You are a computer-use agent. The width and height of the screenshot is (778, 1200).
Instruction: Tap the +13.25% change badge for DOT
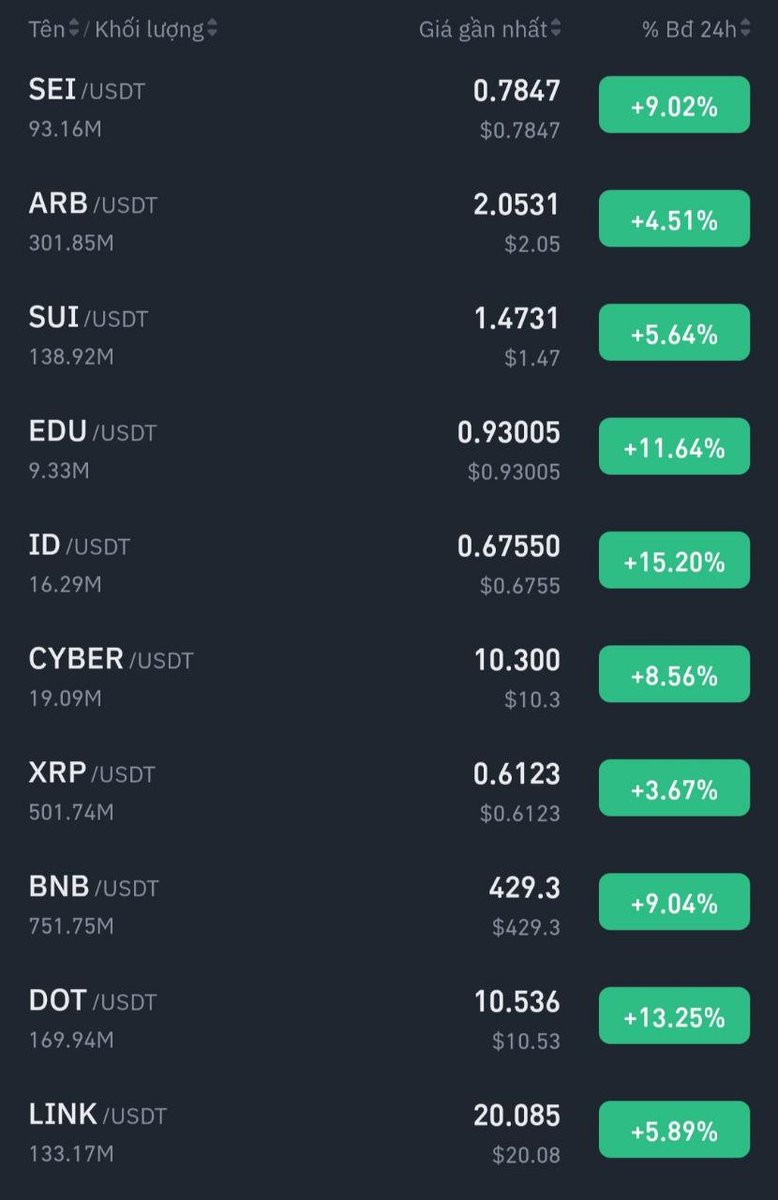[674, 1016]
